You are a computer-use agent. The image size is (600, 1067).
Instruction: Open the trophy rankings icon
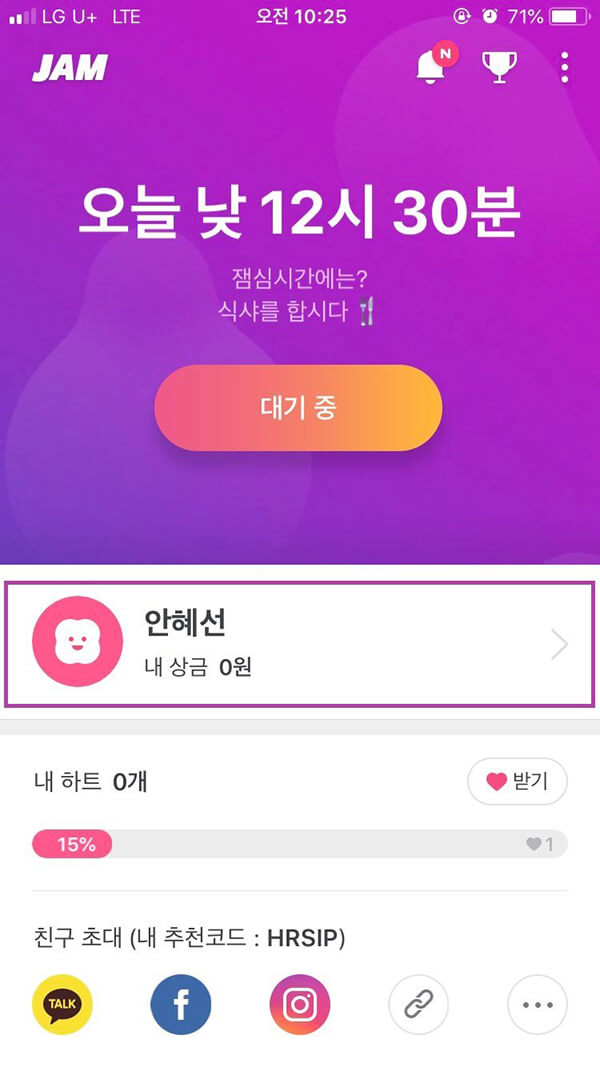[x=499, y=68]
